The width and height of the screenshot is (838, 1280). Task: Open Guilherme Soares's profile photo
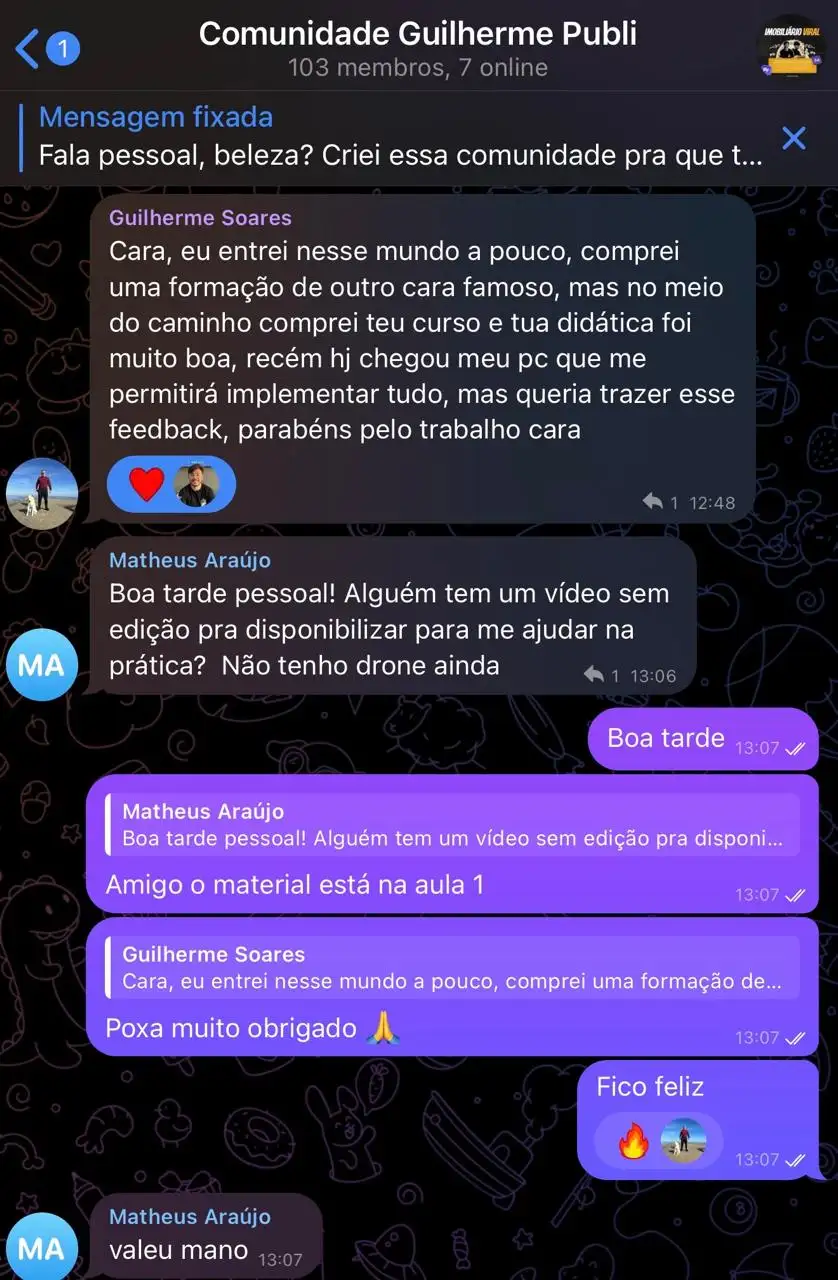tap(42, 493)
